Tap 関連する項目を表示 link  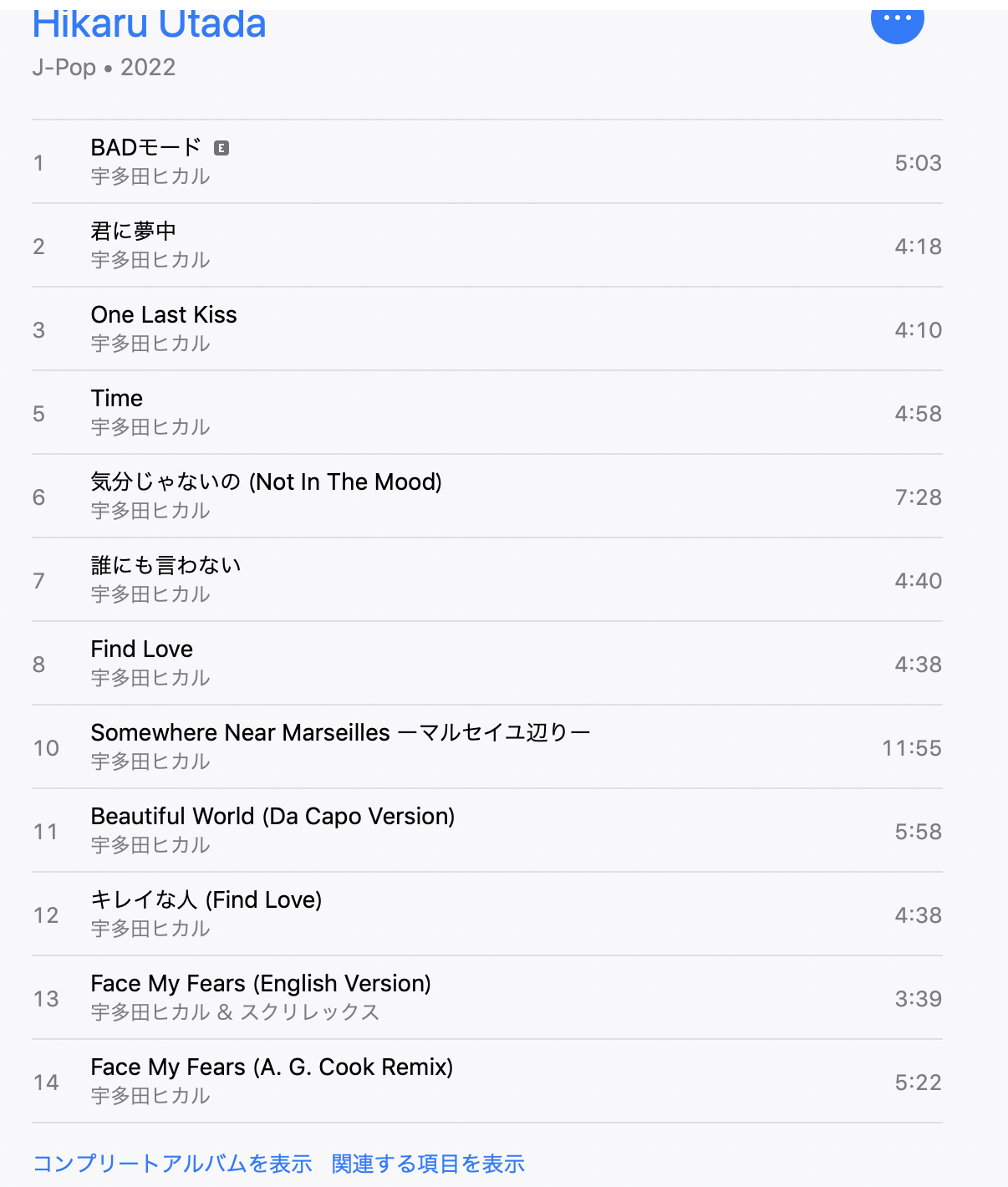(x=428, y=1164)
